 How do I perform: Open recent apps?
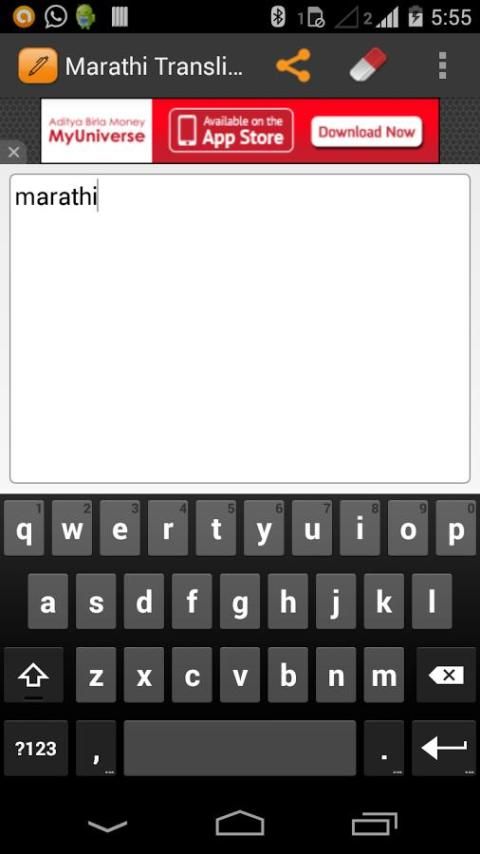tap(374, 824)
